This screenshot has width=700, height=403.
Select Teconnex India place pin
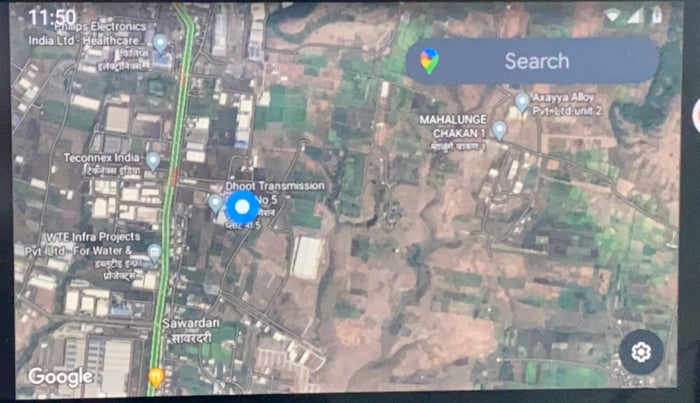153,160
